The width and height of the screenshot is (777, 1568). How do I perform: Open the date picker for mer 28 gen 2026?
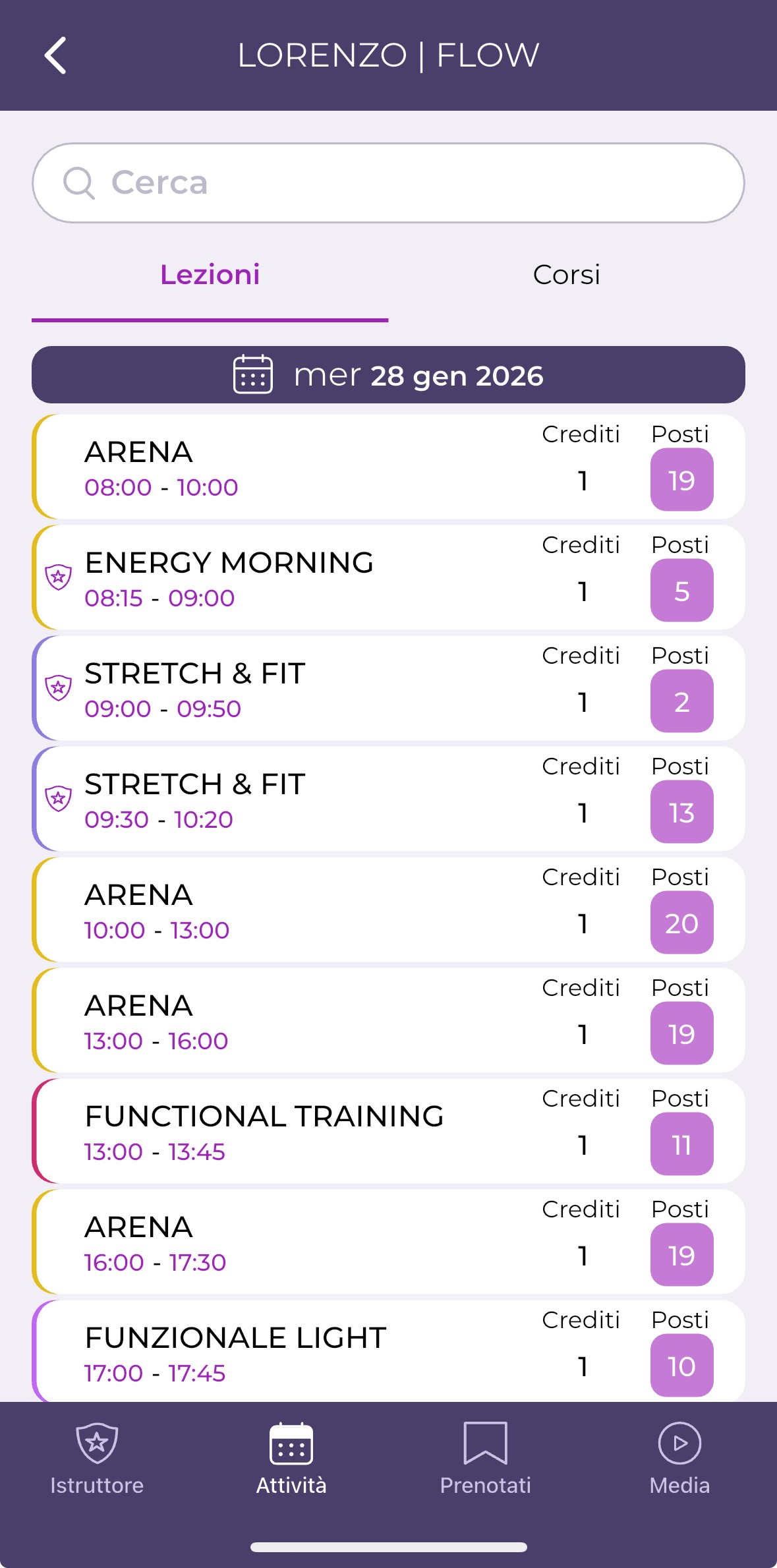(388, 375)
